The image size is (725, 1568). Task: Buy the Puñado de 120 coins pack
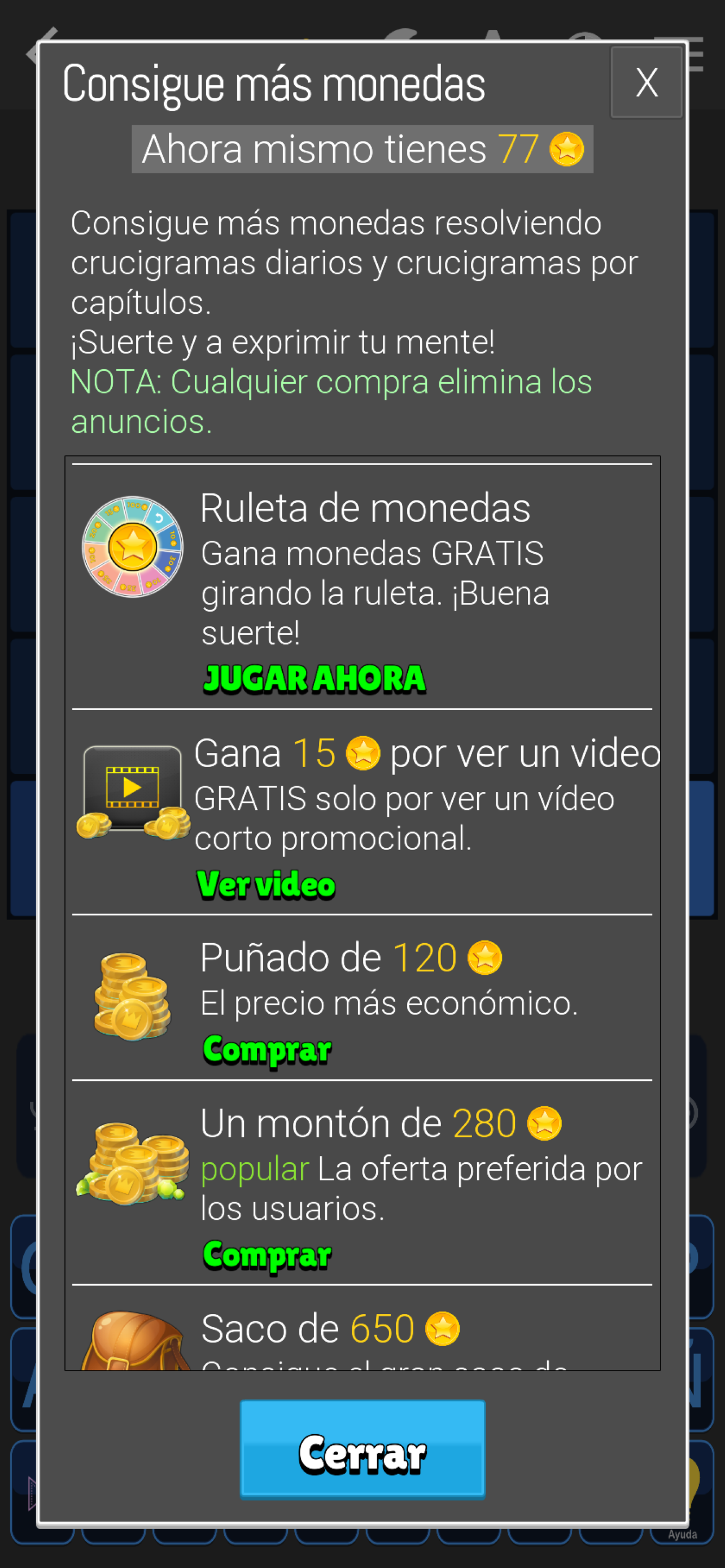pyautogui.click(x=267, y=1049)
